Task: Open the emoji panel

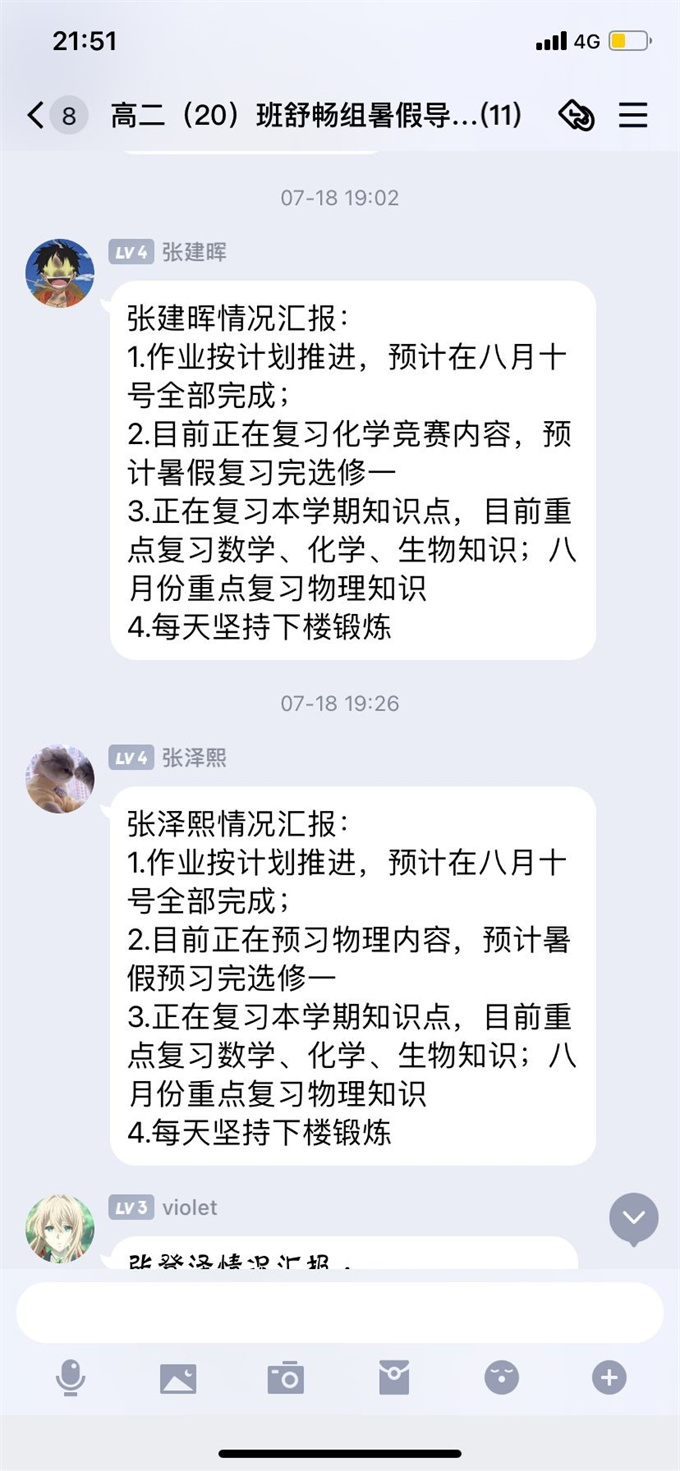Action: tap(501, 1378)
